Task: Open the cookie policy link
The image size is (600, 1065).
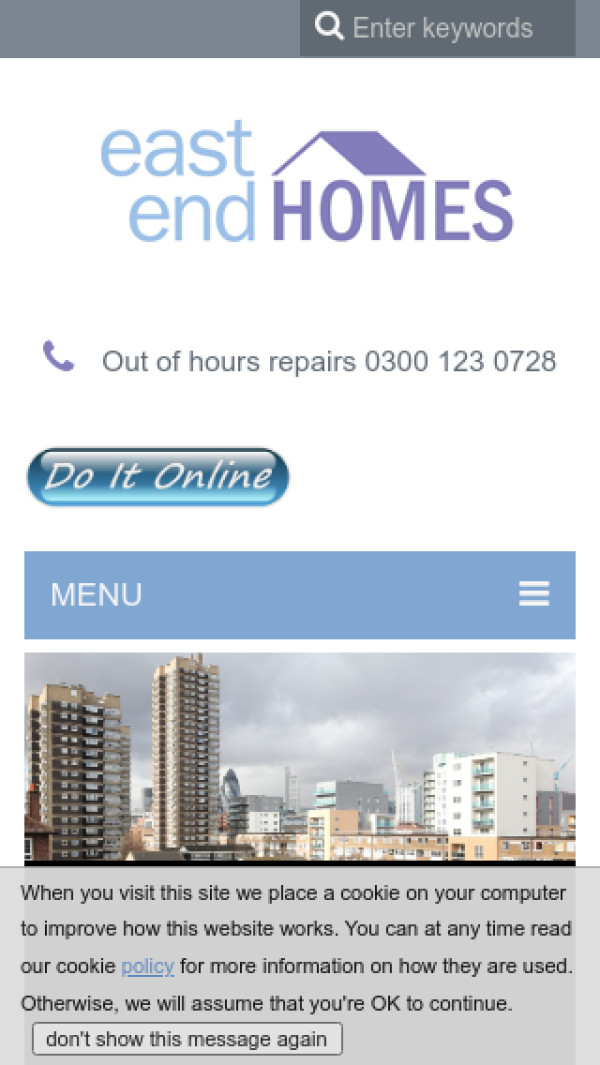Action: 147,967
